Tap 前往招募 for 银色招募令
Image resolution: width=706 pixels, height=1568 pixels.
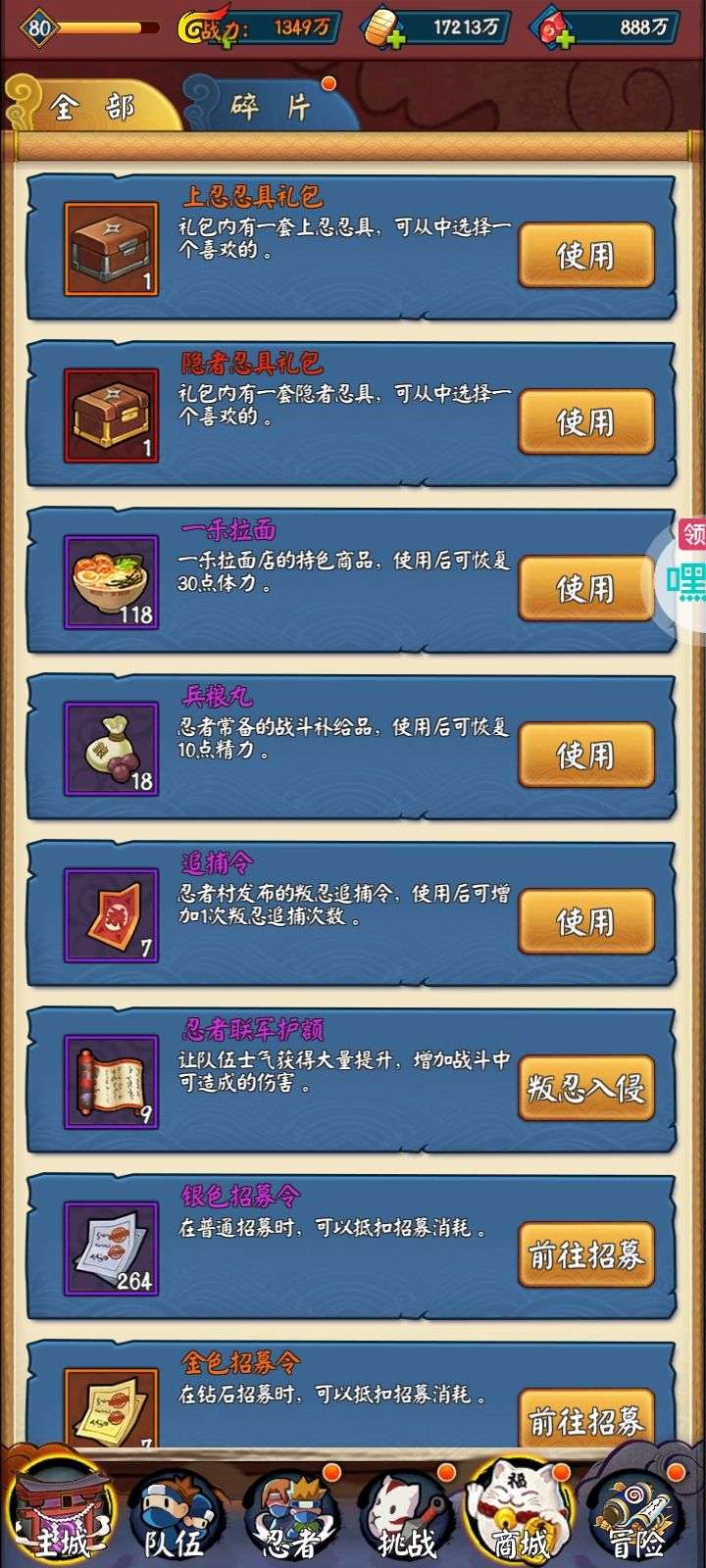585,1254
